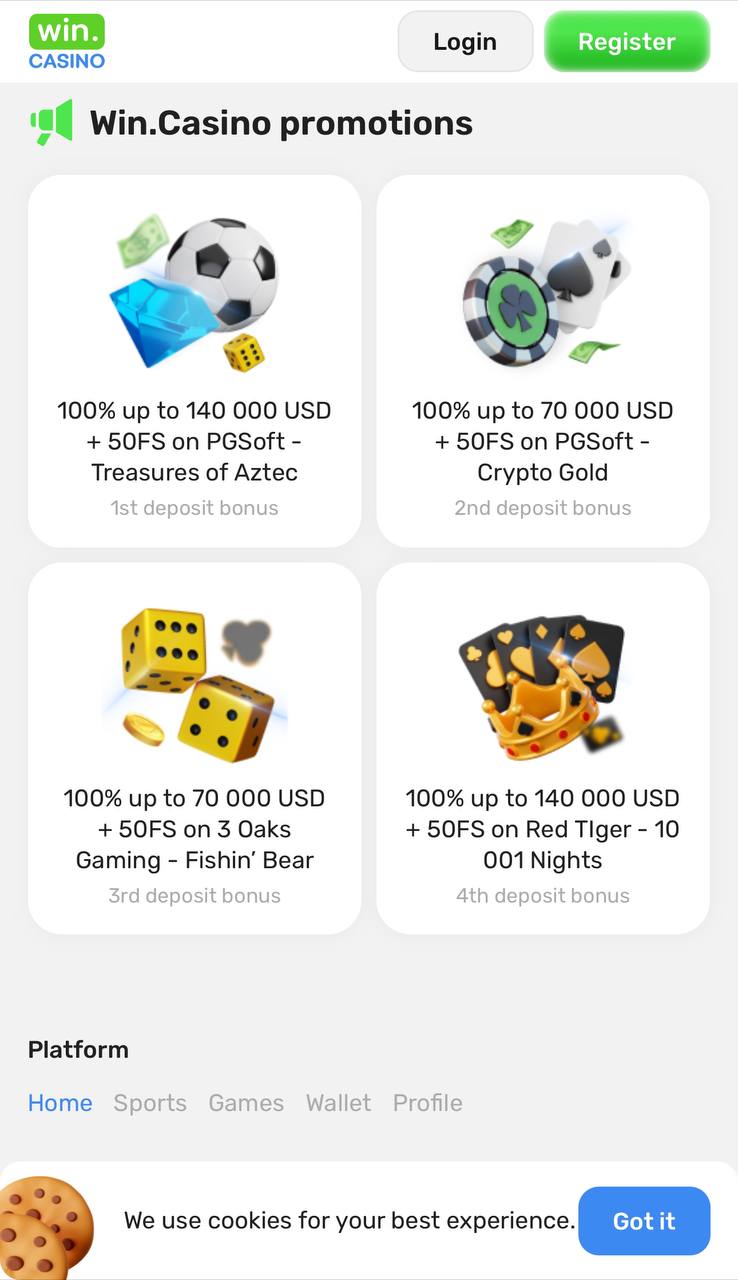The image size is (738, 1280).
Task: Dismiss the cookie notice with Got it
Action: tap(644, 1221)
